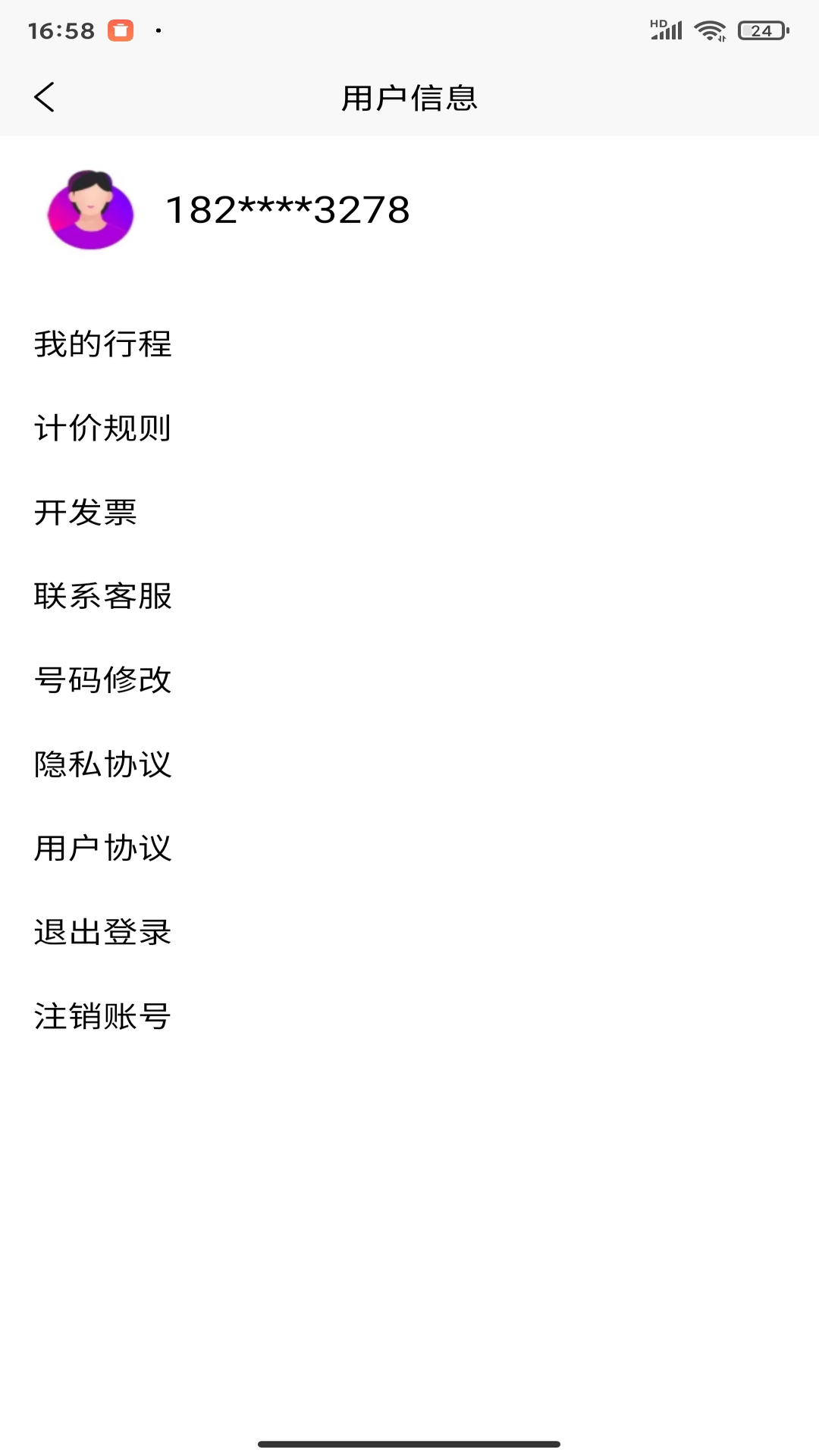Open 号码修改 to change the phone number
819x1456 pixels.
pyautogui.click(x=103, y=679)
